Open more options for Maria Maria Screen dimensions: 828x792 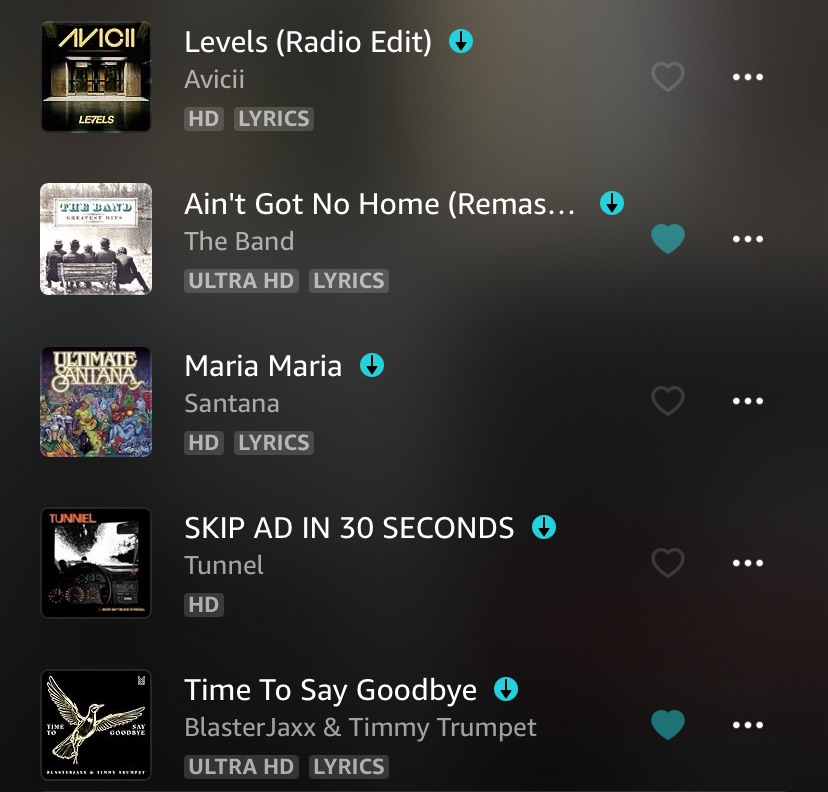(x=748, y=401)
